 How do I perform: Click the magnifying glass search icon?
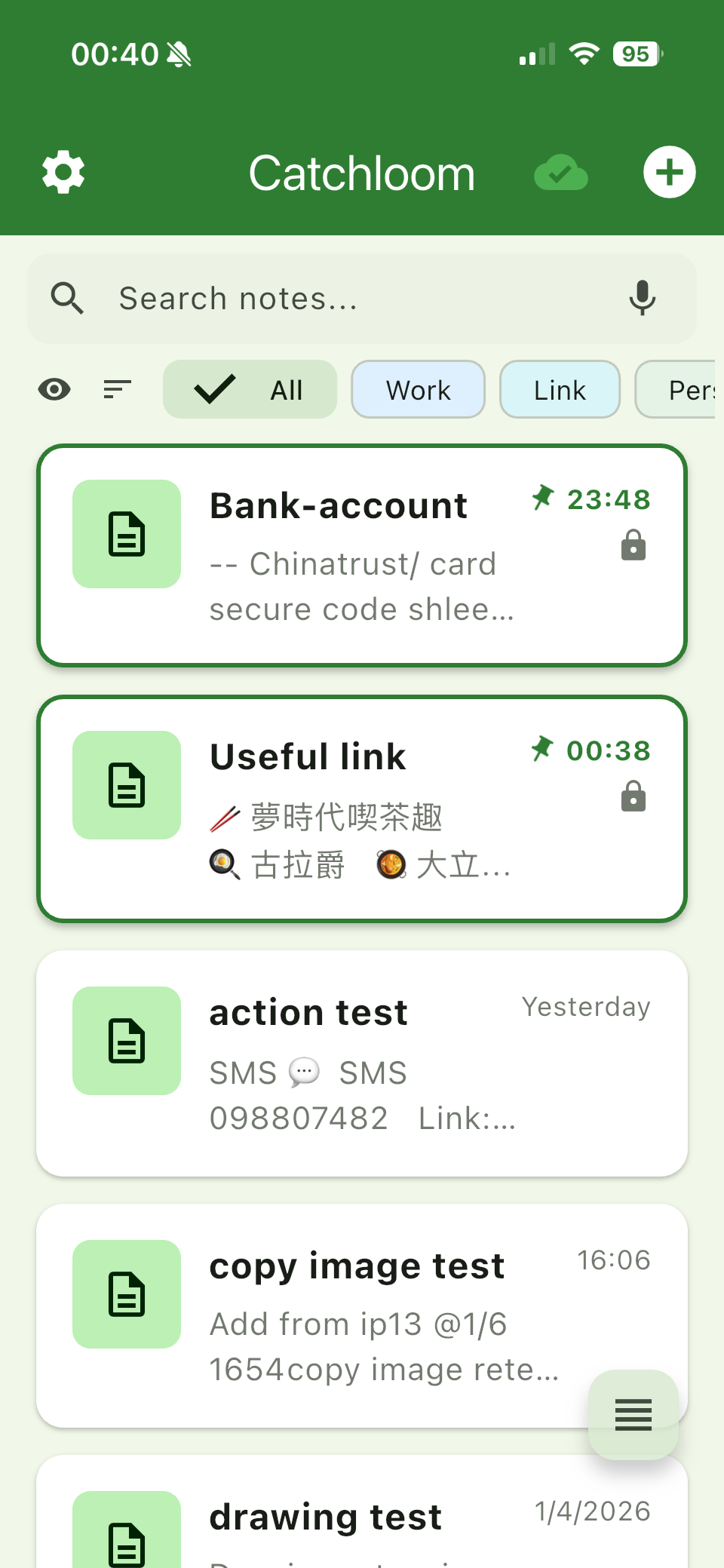(x=68, y=298)
